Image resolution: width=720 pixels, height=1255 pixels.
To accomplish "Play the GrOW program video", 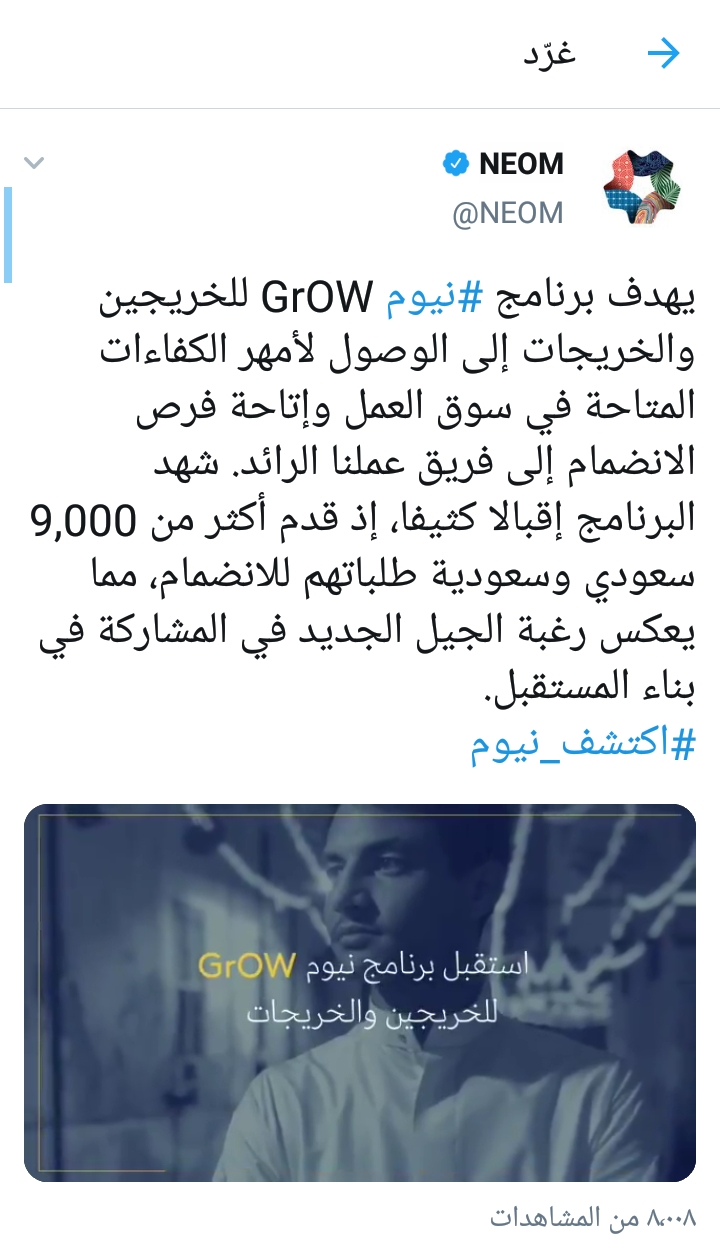I will (360, 993).
